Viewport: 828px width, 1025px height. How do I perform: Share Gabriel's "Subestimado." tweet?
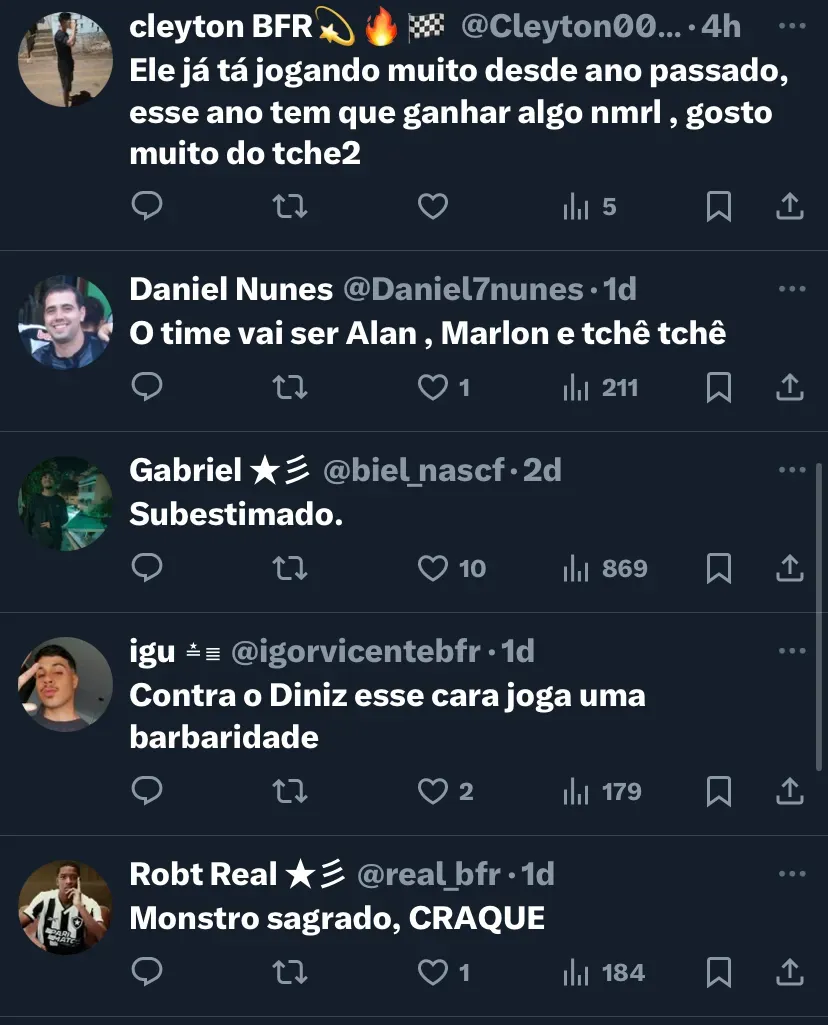[790, 568]
